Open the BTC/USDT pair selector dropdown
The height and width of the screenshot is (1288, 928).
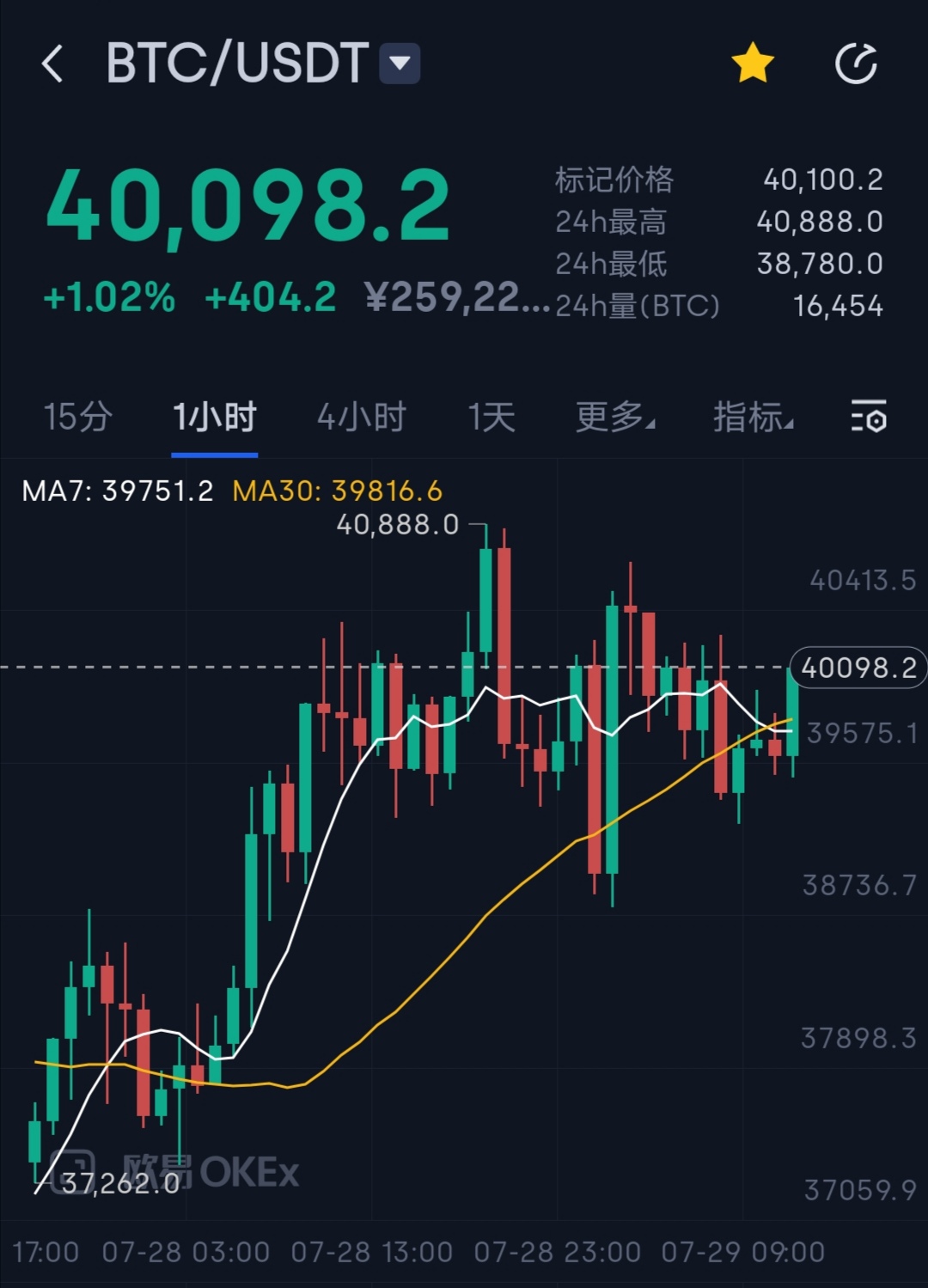click(x=399, y=63)
